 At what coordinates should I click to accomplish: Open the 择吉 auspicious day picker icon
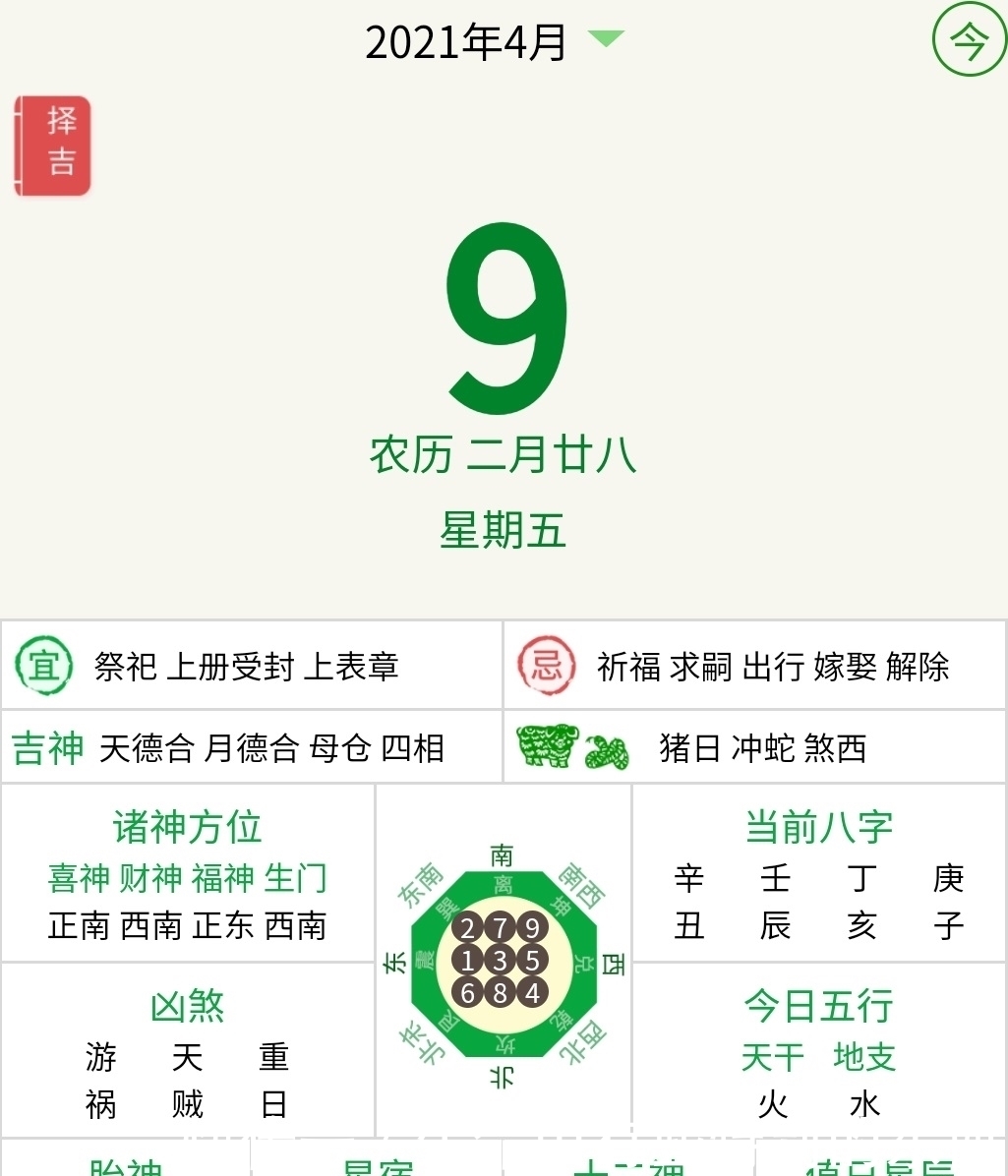(x=53, y=144)
